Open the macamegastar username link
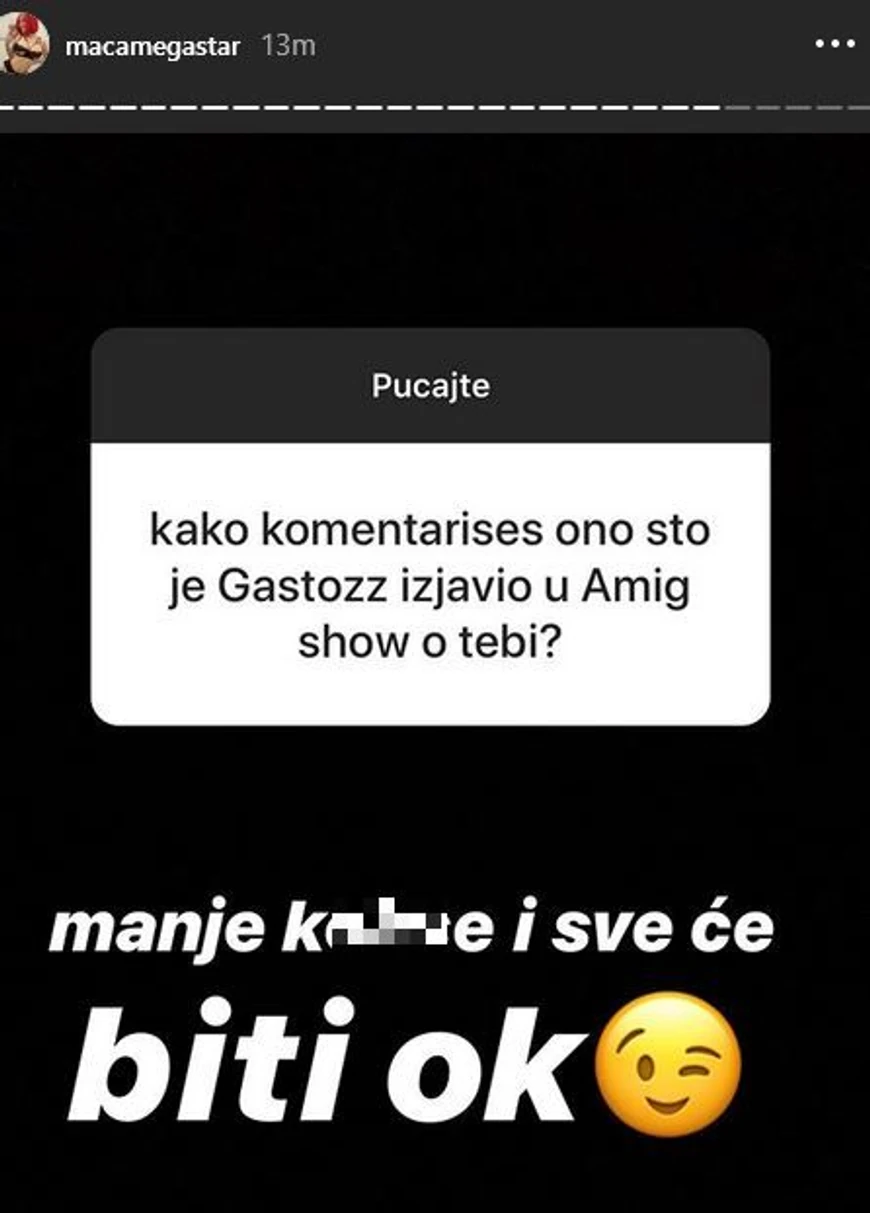Screen dimensions: 870x1213 tap(151, 46)
